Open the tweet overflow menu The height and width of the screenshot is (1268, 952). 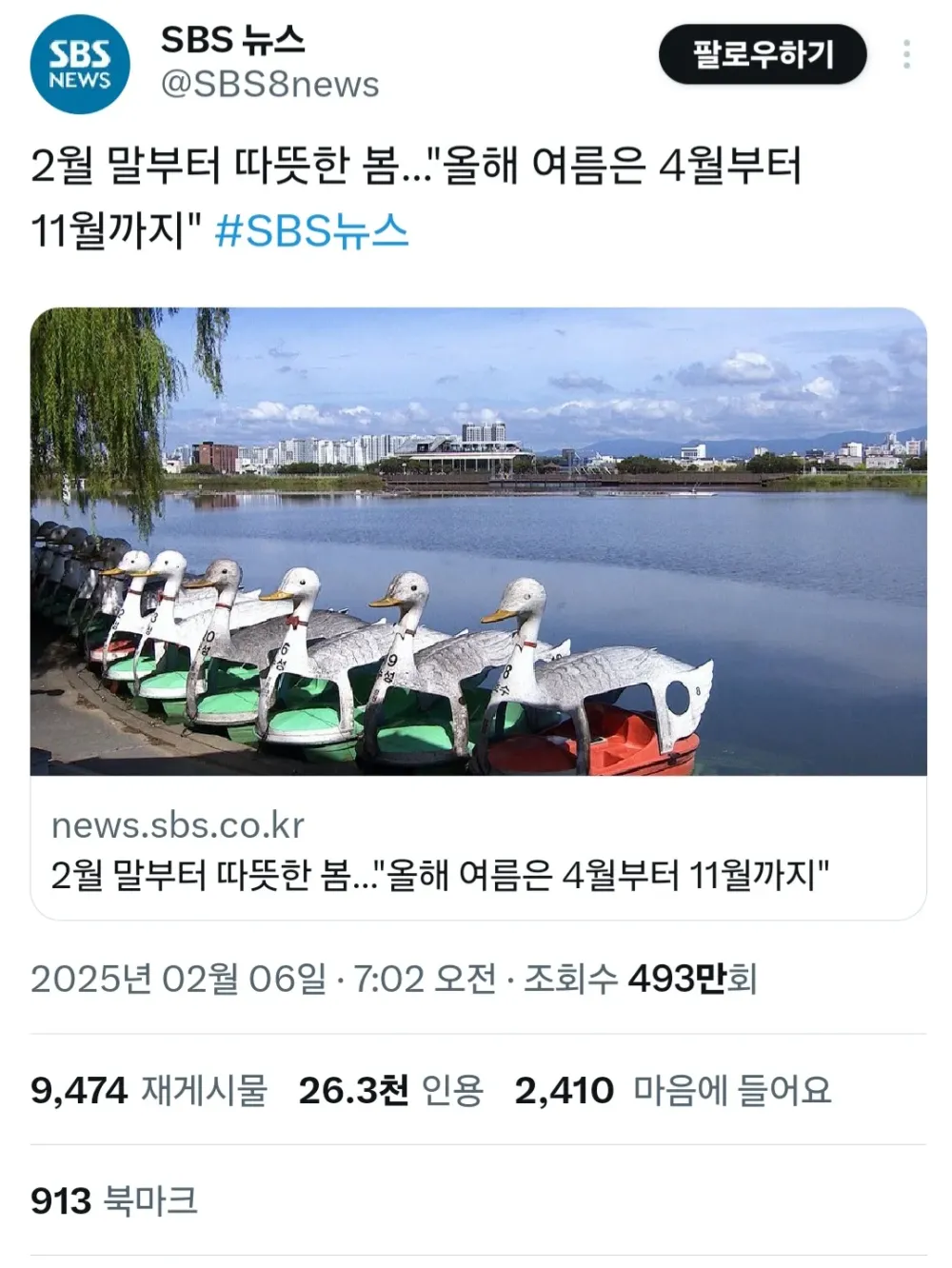tap(906, 54)
